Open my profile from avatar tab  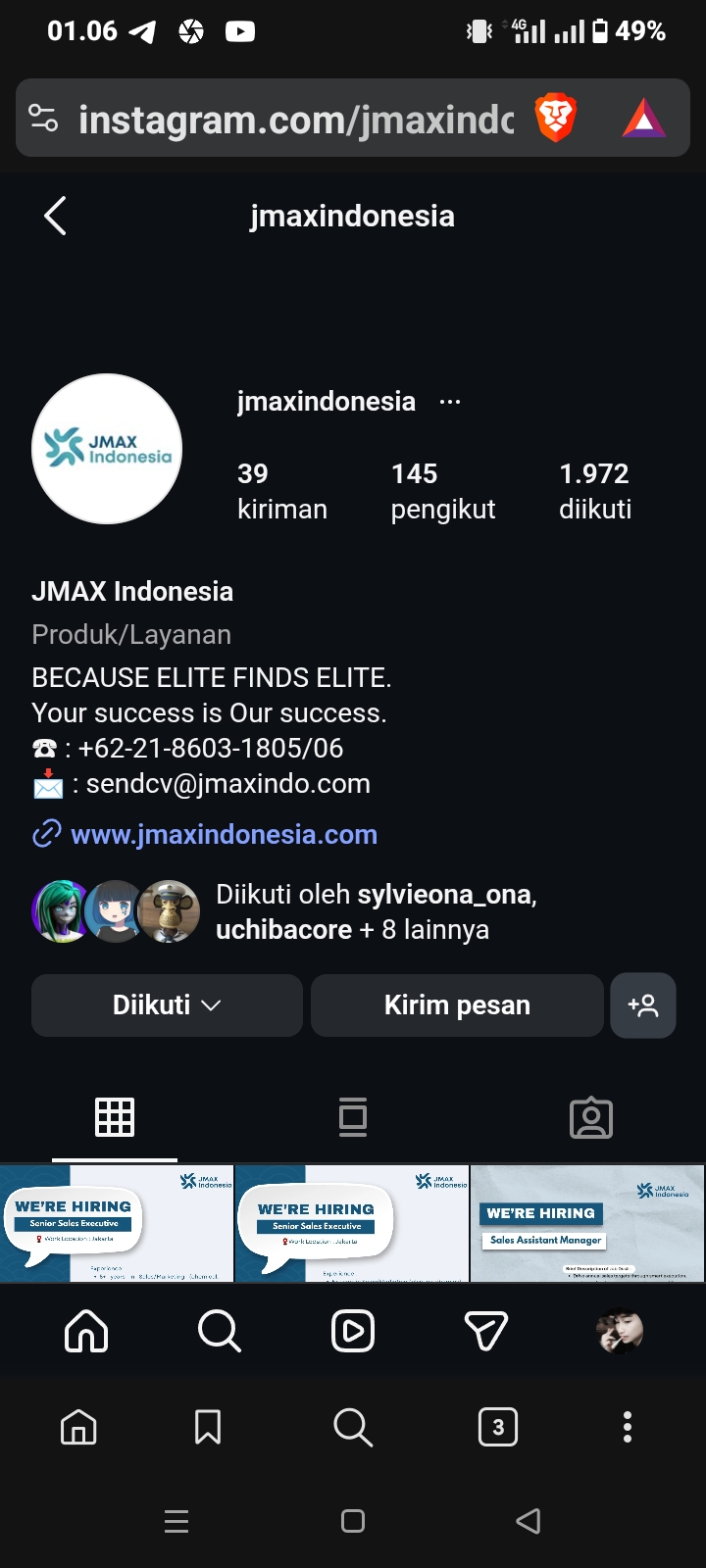click(620, 1331)
